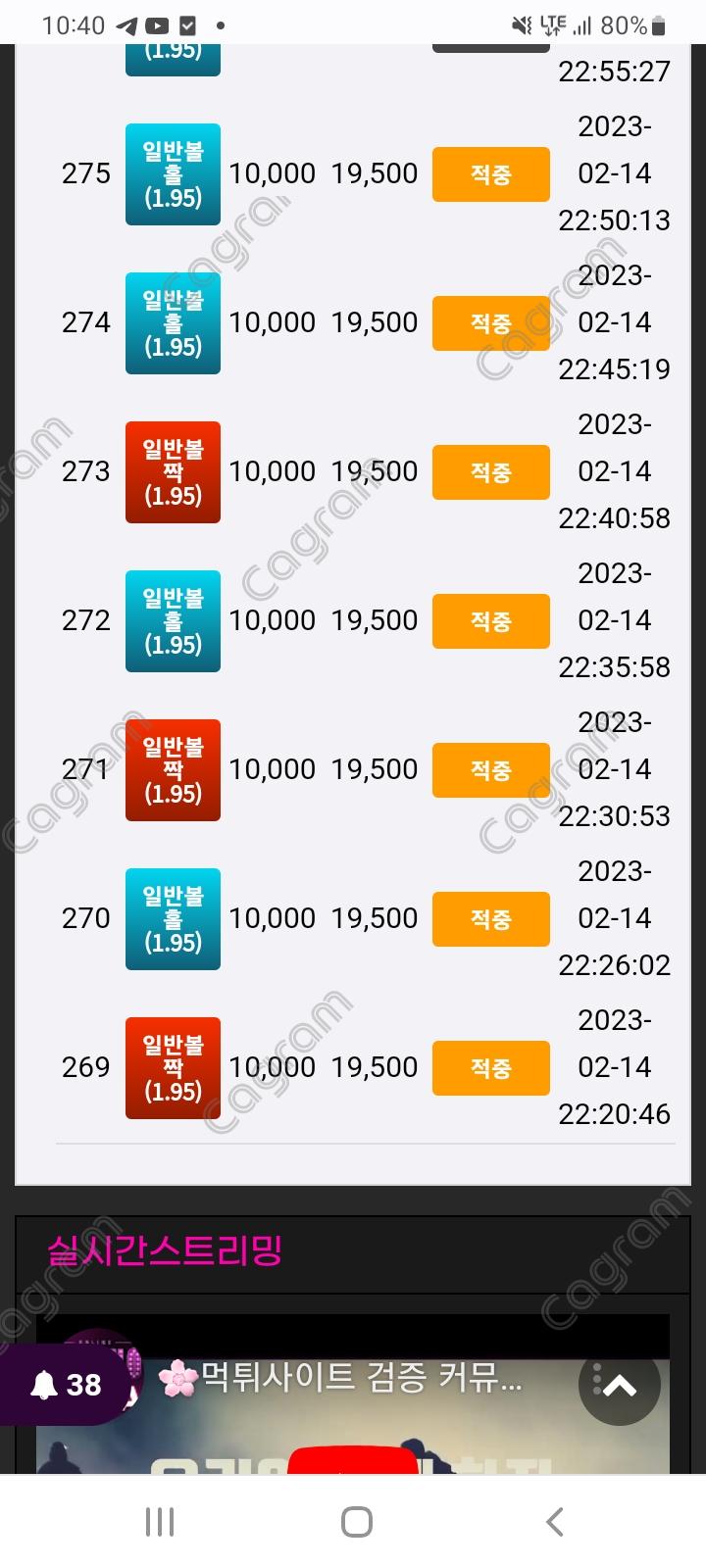Return to the home screen
This screenshot has height=1568, width=706.
click(x=356, y=1522)
